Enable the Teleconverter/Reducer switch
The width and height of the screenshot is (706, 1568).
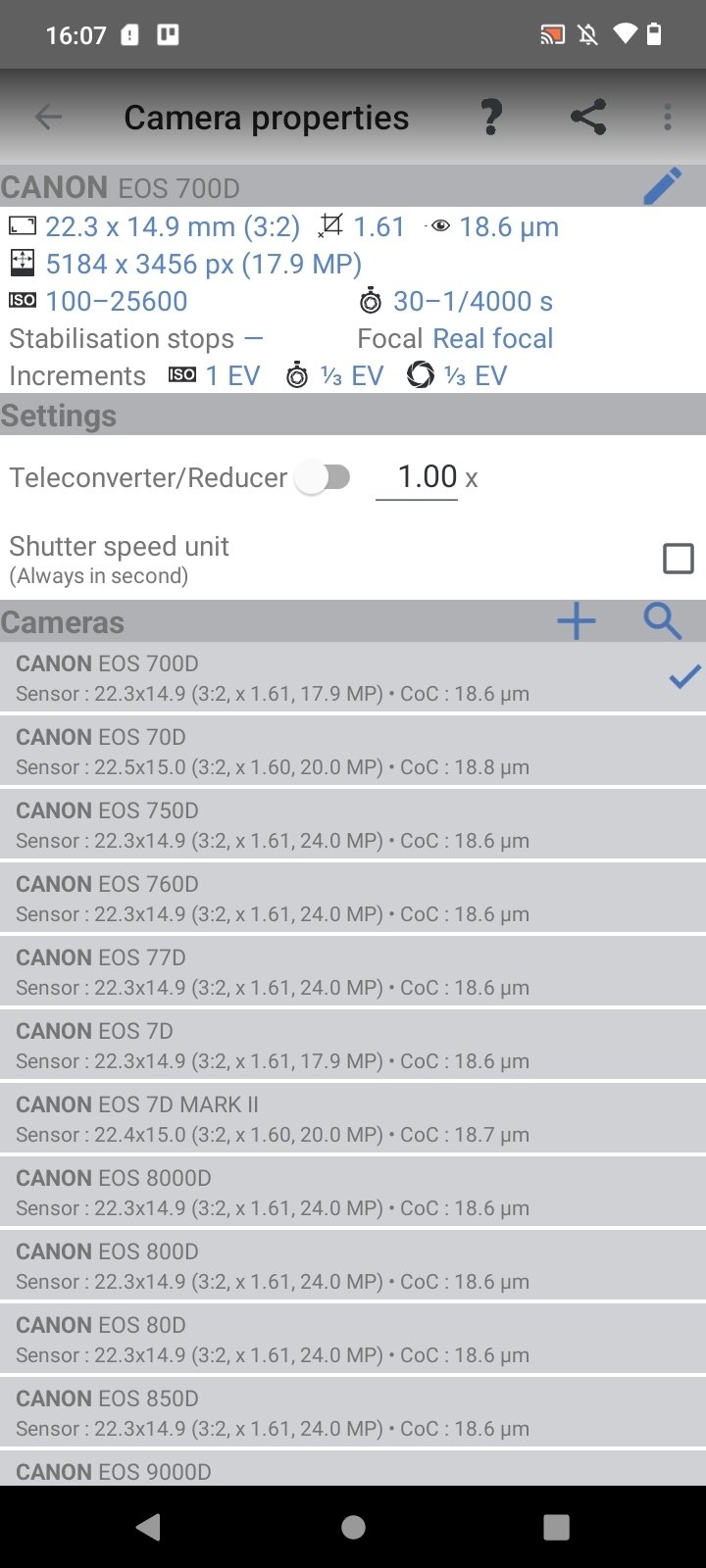tap(324, 478)
